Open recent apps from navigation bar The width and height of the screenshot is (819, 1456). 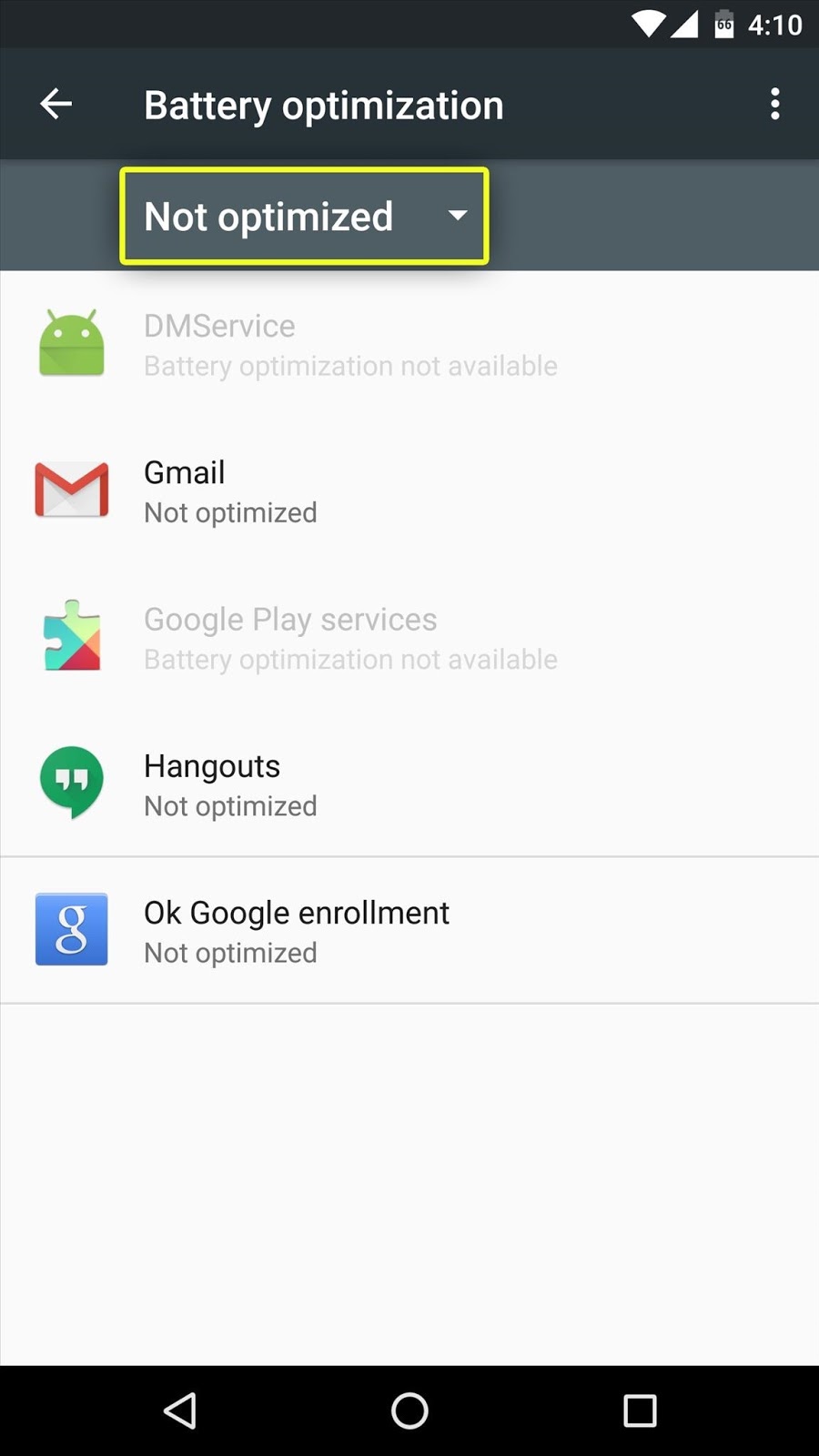click(x=640, y=1411)
